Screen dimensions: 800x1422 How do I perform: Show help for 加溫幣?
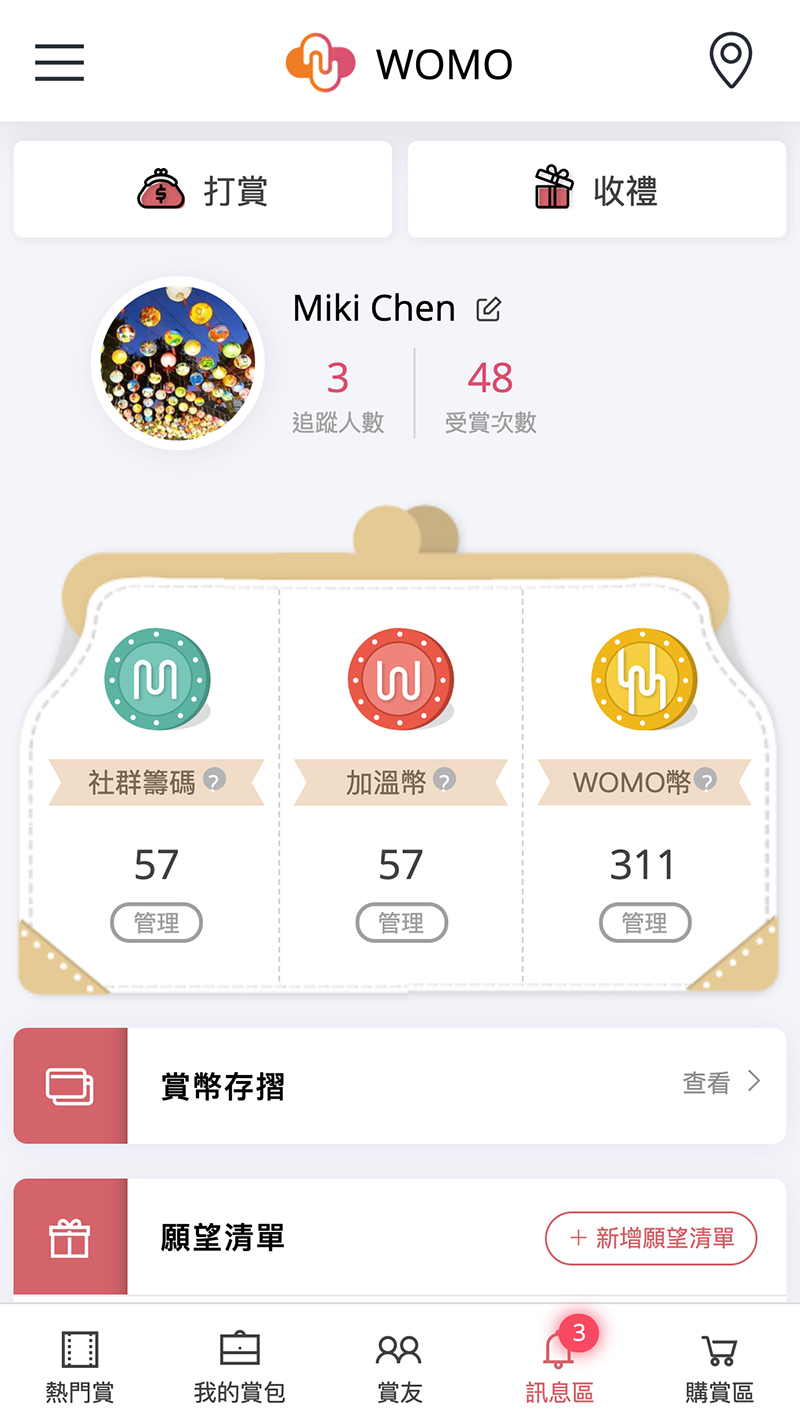tap(445, 780)
